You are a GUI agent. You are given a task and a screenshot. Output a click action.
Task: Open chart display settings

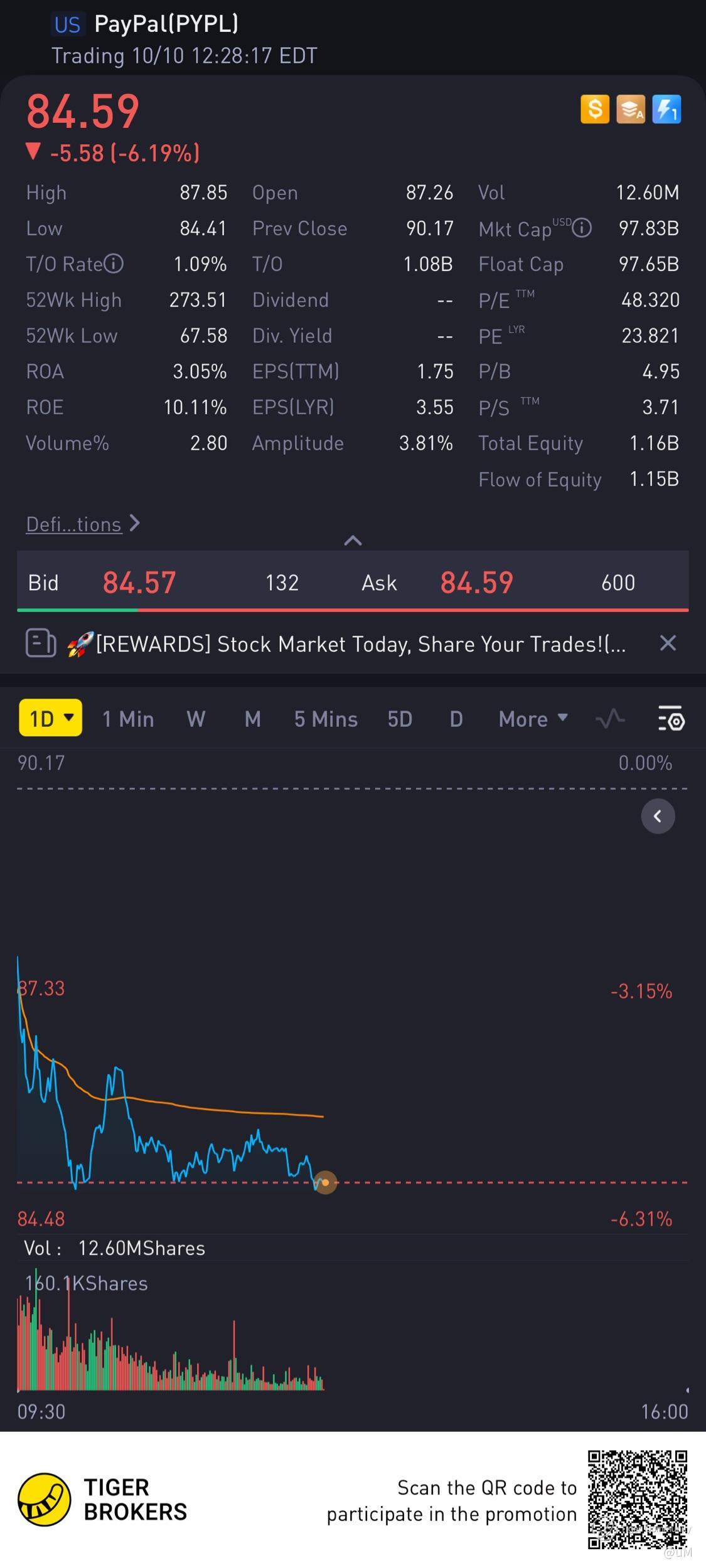click(x=671, y=719)
